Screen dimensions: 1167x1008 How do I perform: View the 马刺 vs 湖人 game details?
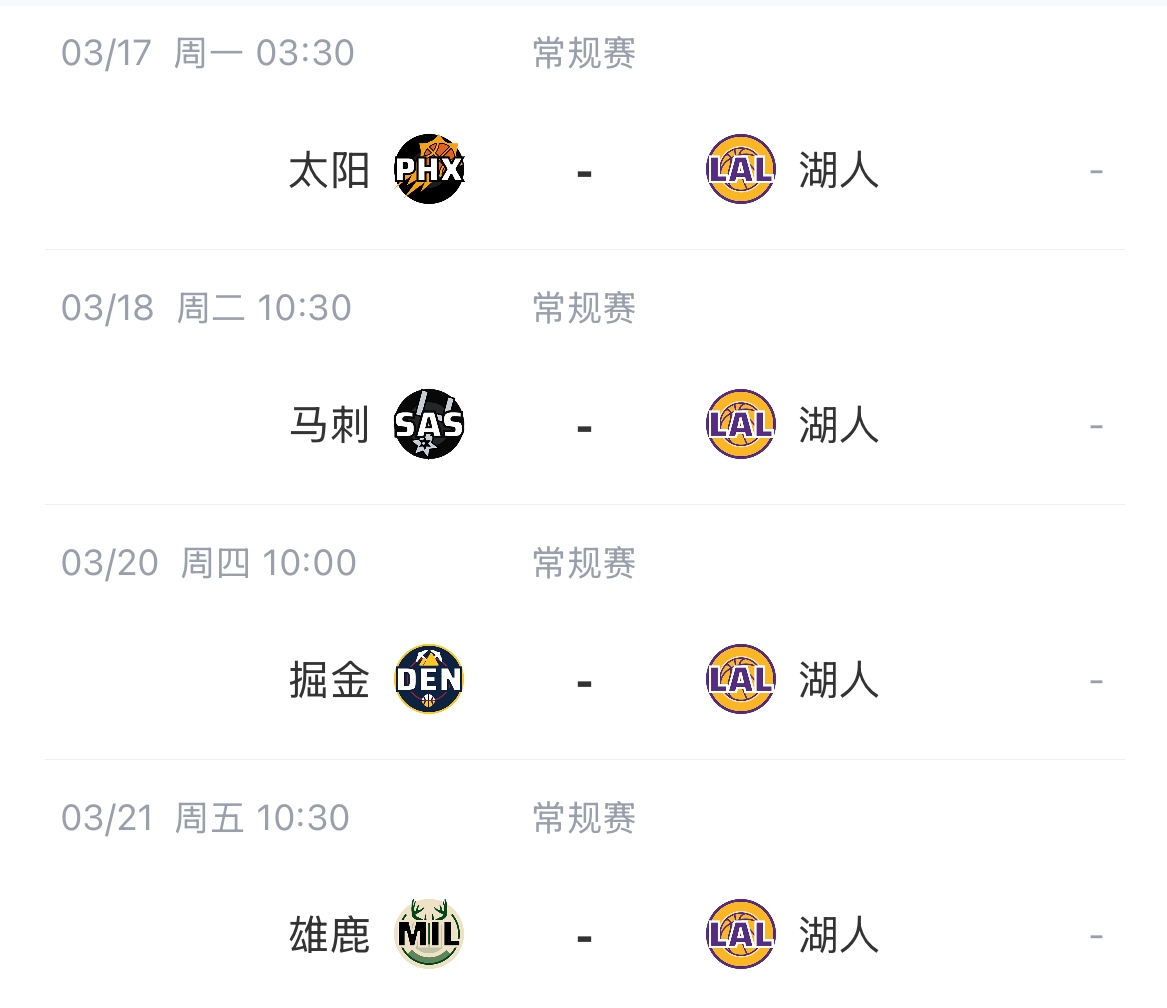click(584, 426)
